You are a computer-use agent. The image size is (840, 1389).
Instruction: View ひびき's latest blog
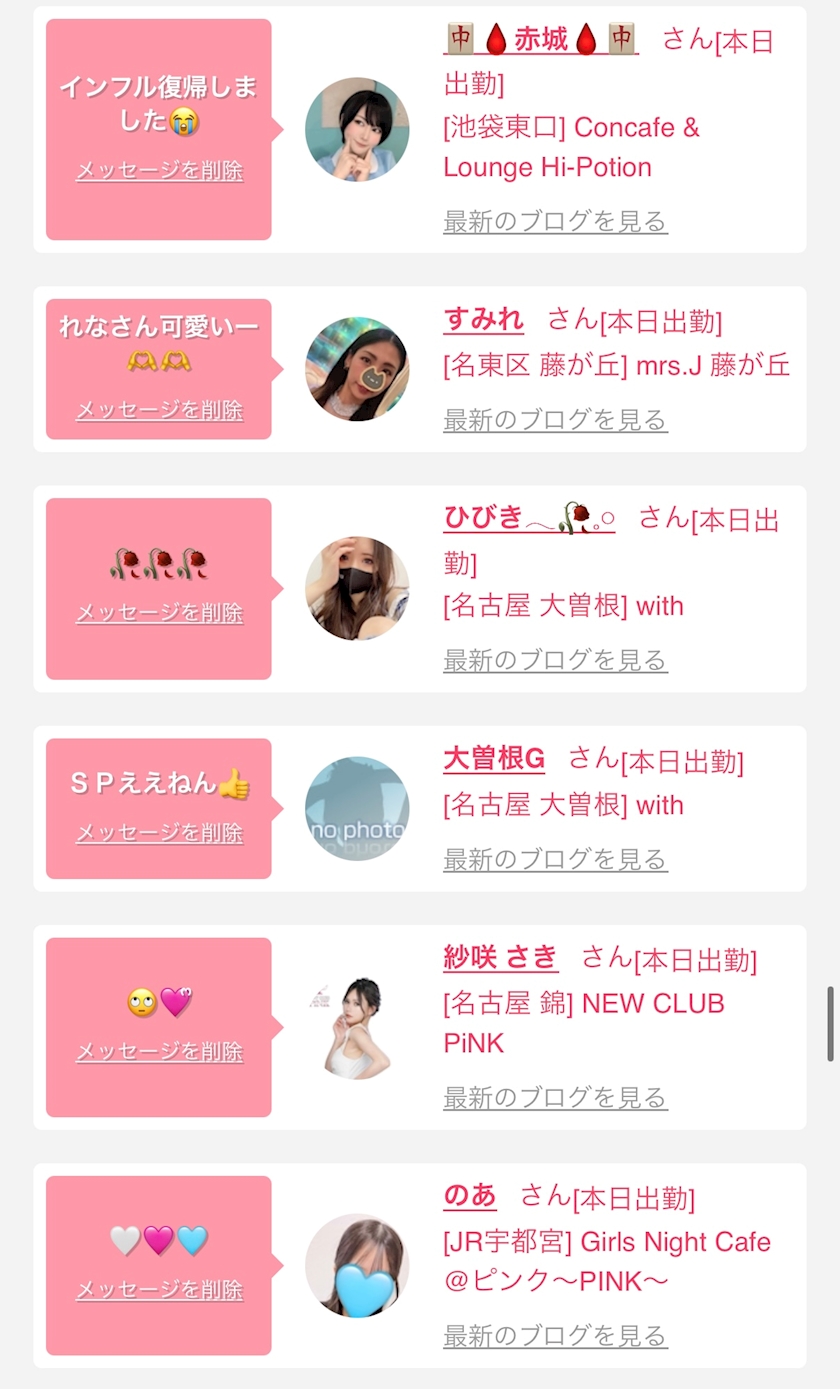tap(555, 660)
